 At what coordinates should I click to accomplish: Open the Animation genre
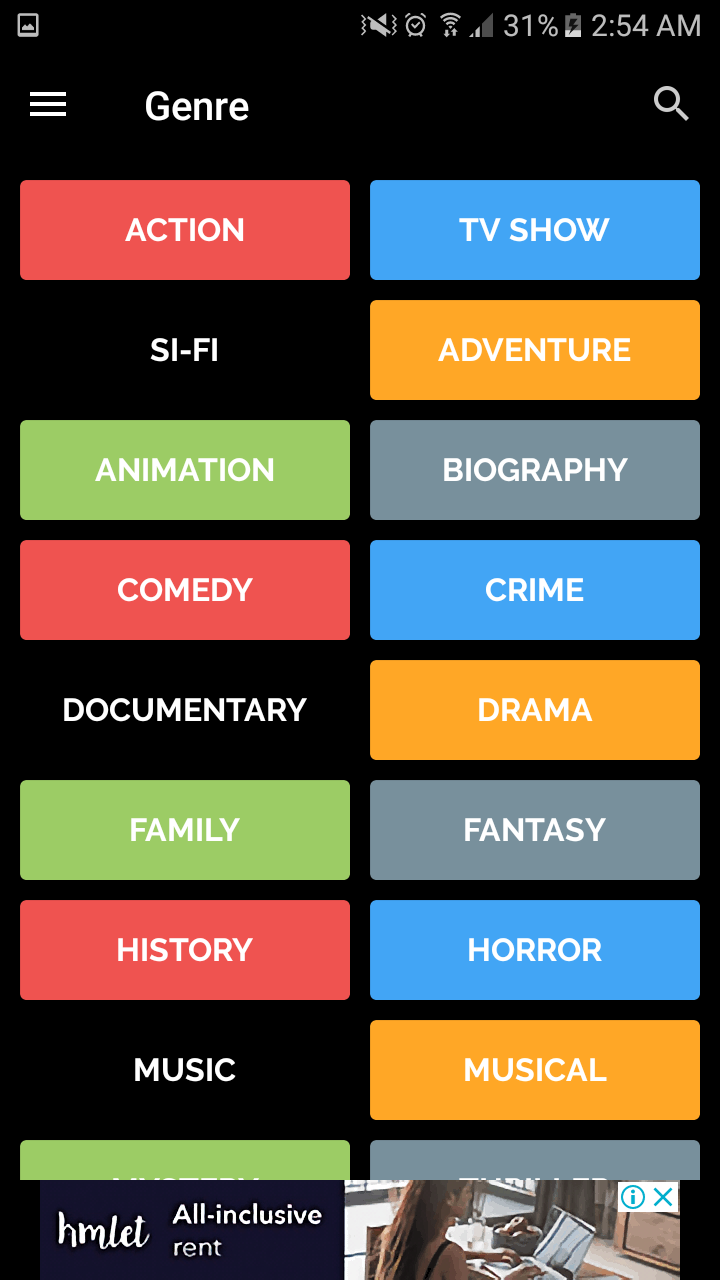(x=185, y=470)
